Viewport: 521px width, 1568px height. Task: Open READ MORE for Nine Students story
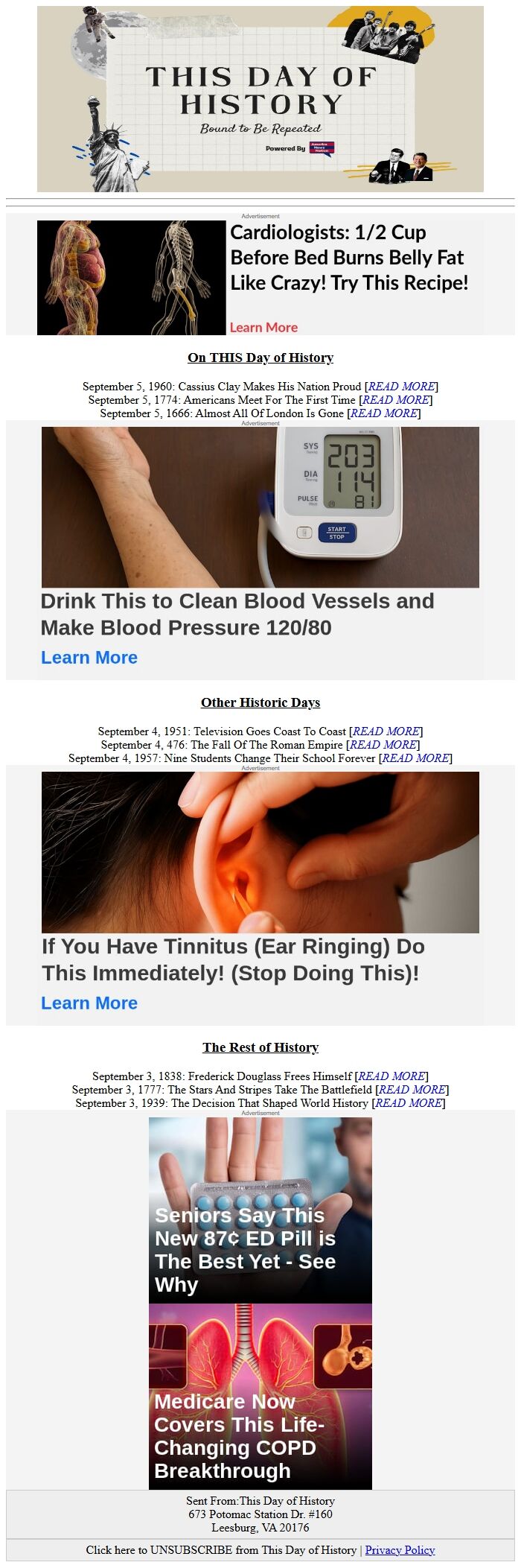(x=415, y=758)
